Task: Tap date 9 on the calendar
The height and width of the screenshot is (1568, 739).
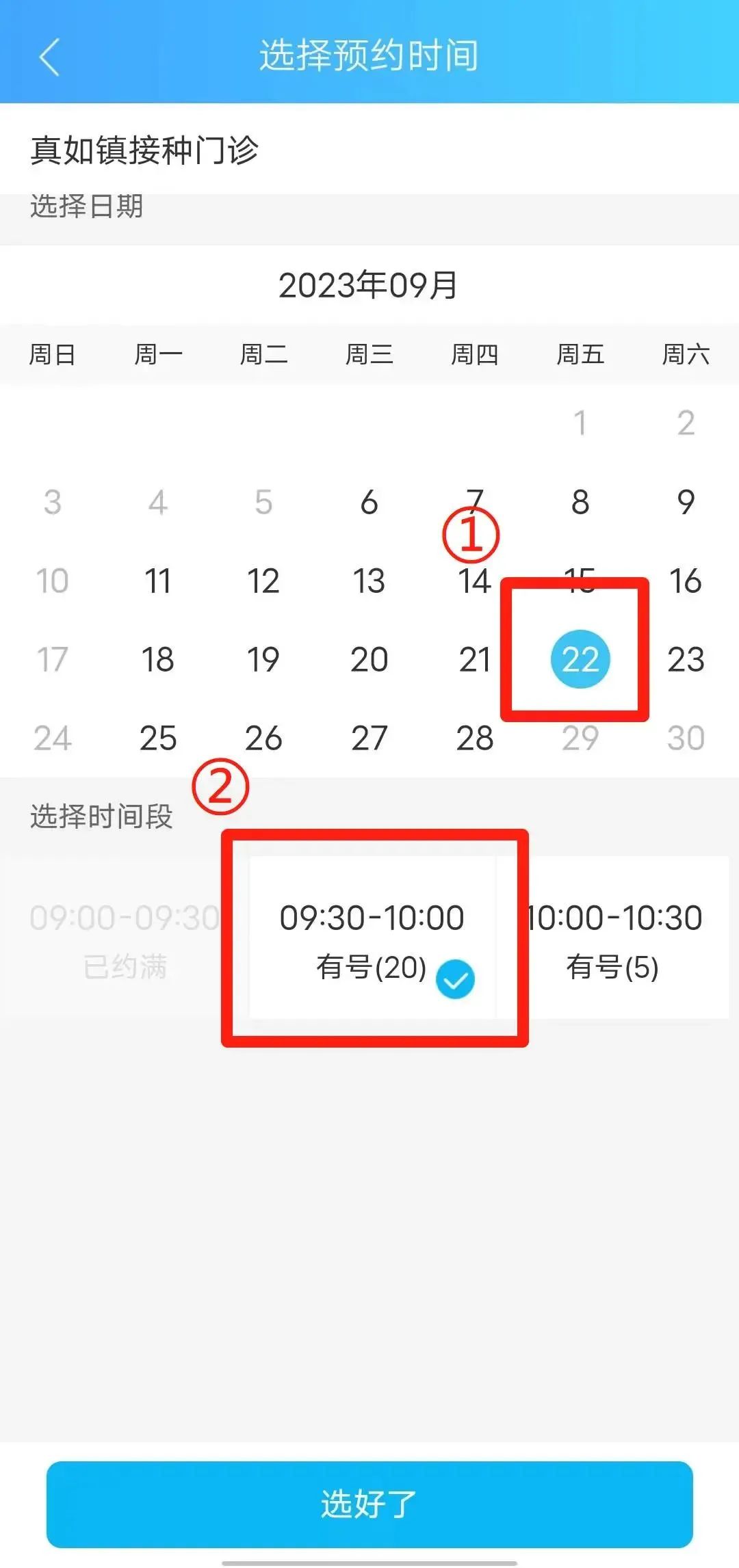Action: click(686, 502)
